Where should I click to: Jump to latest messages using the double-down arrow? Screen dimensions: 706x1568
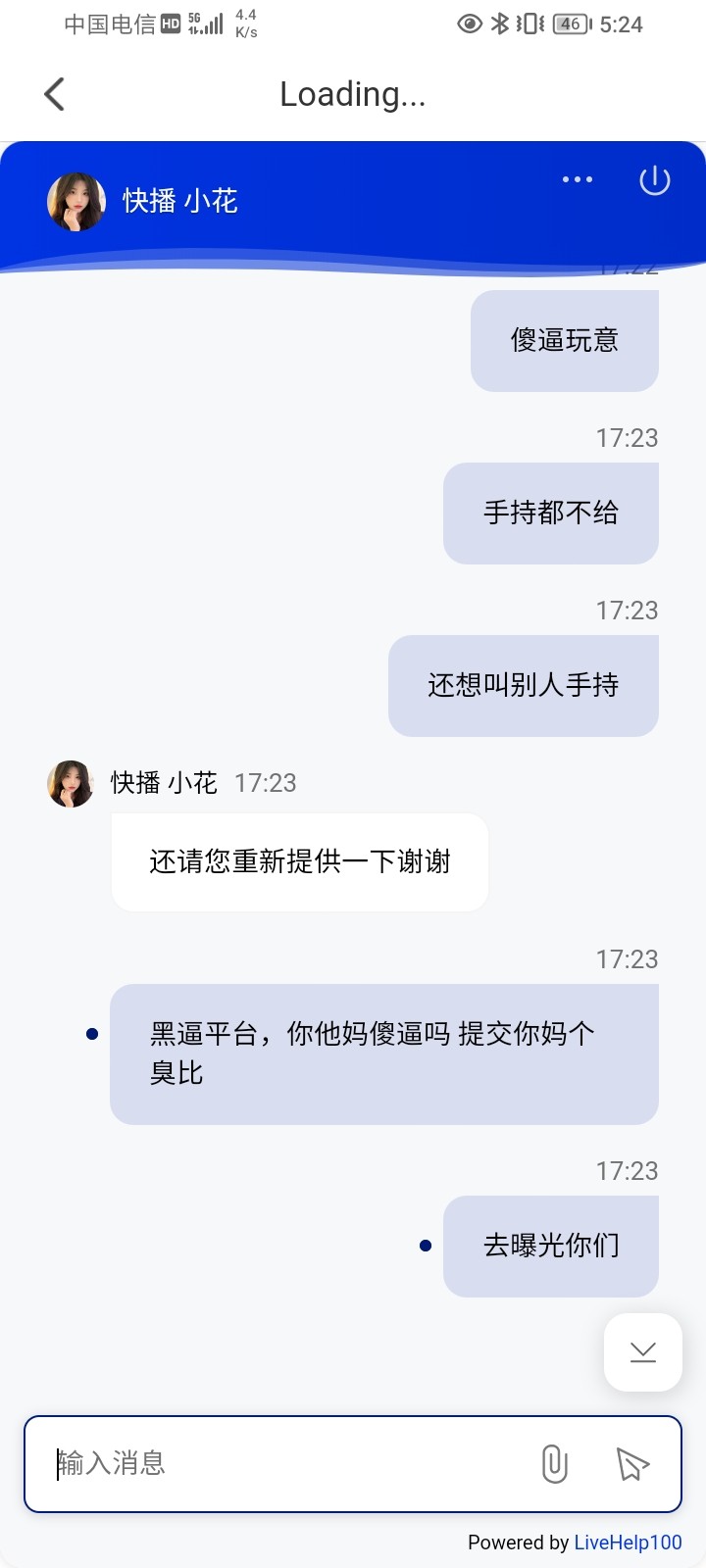point(642,1352)
